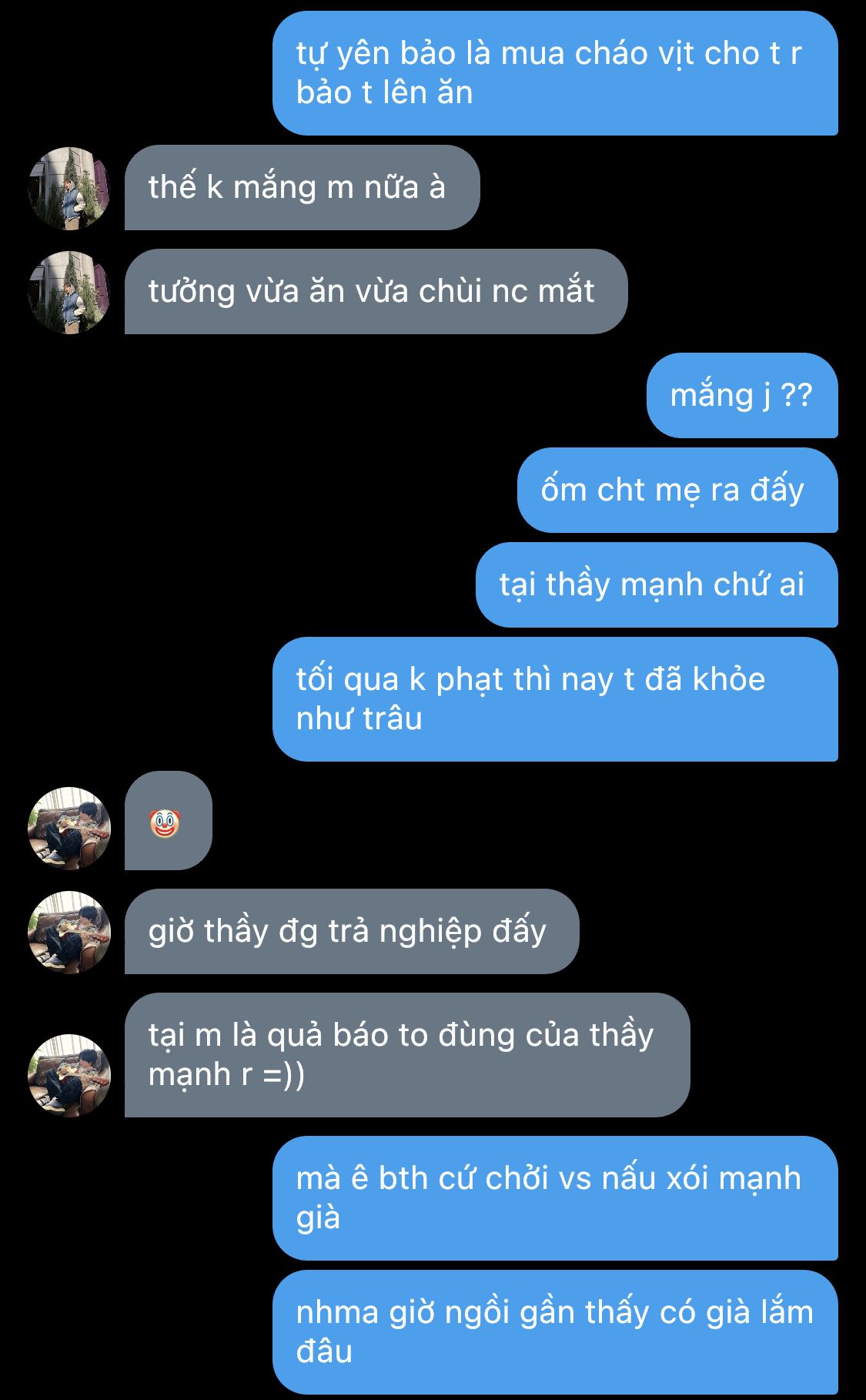This screenshot has width=866, height=1400.
Task: Tap avatar next to "tưởng vừa ăn vừa chùi nc mắt"
Action: coord(69,293)
